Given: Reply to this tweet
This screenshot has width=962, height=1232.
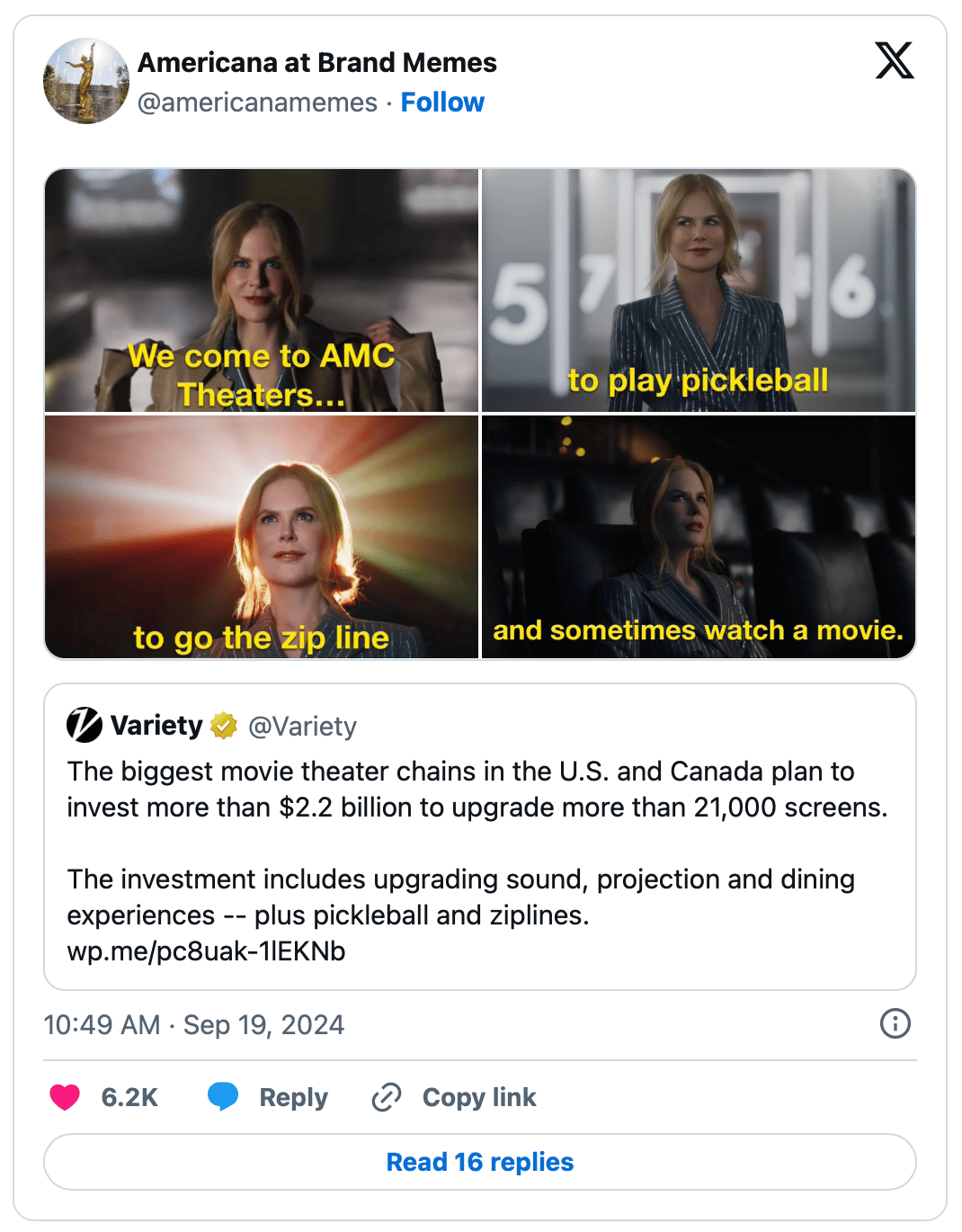Looking at the screenshot, I should (268, 1097).
